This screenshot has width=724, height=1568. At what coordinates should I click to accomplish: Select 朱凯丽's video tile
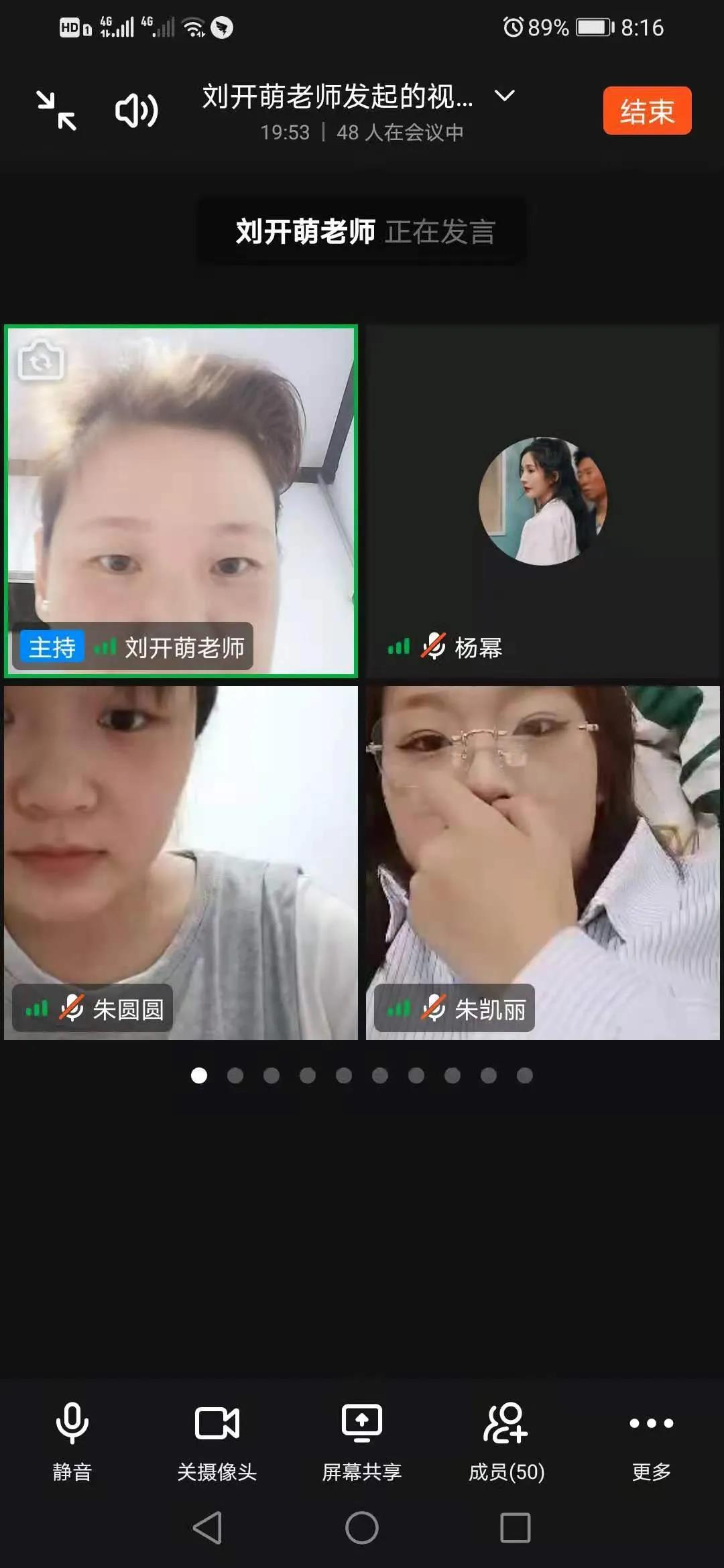tap(542, 862)
